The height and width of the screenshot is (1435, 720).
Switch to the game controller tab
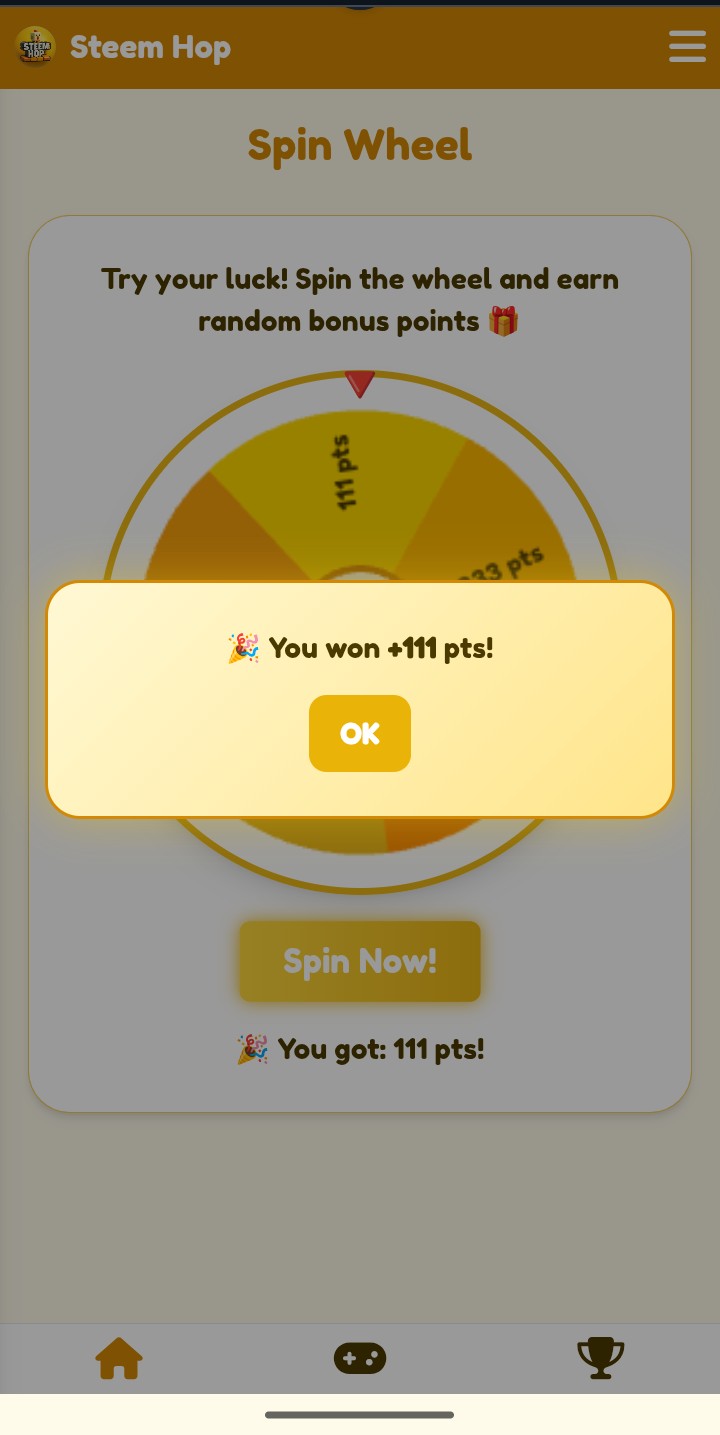pyautogui.click(x=360, y=1358)
